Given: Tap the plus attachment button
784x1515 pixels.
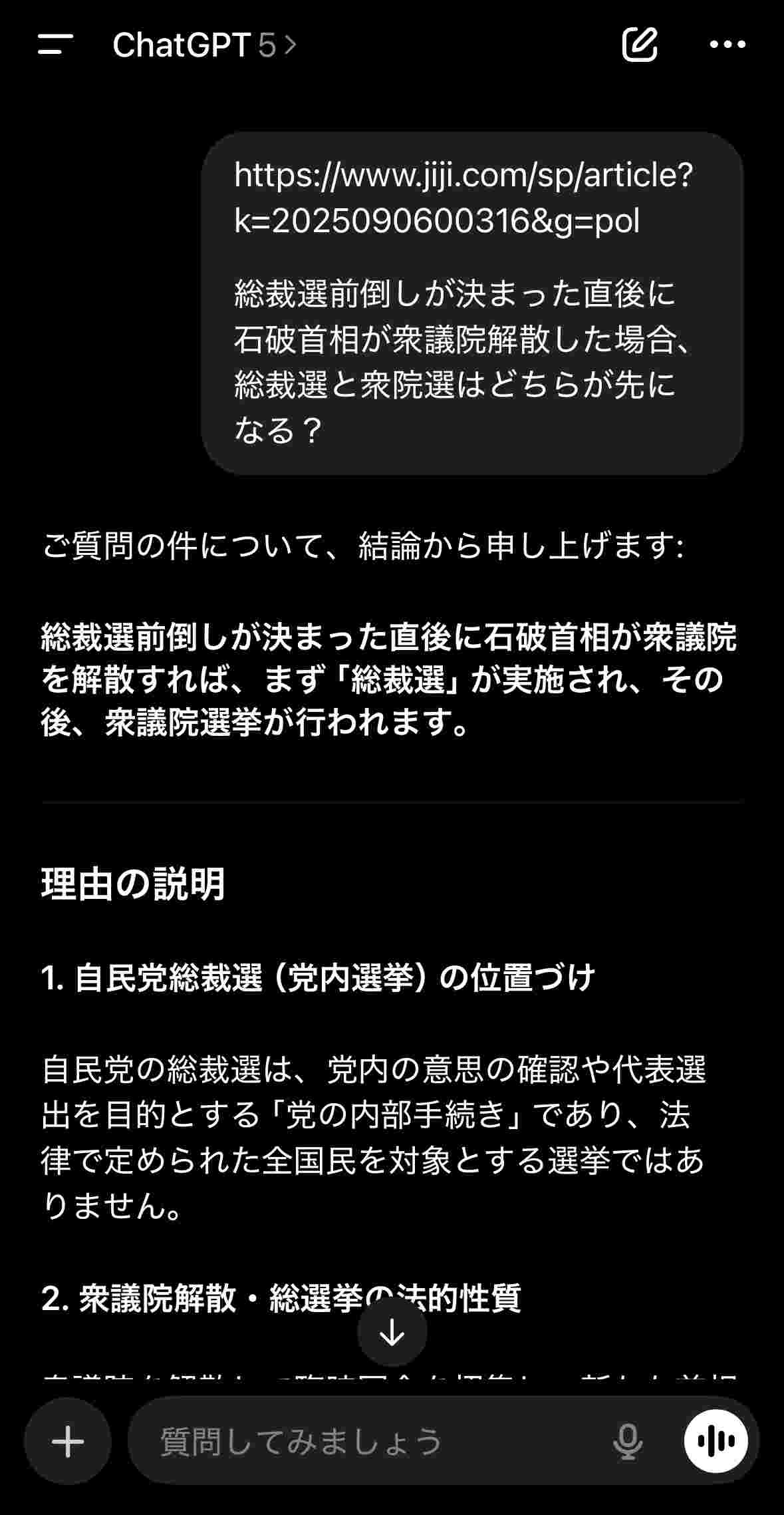Looking at the screenshot, I should pos(68,1441).
